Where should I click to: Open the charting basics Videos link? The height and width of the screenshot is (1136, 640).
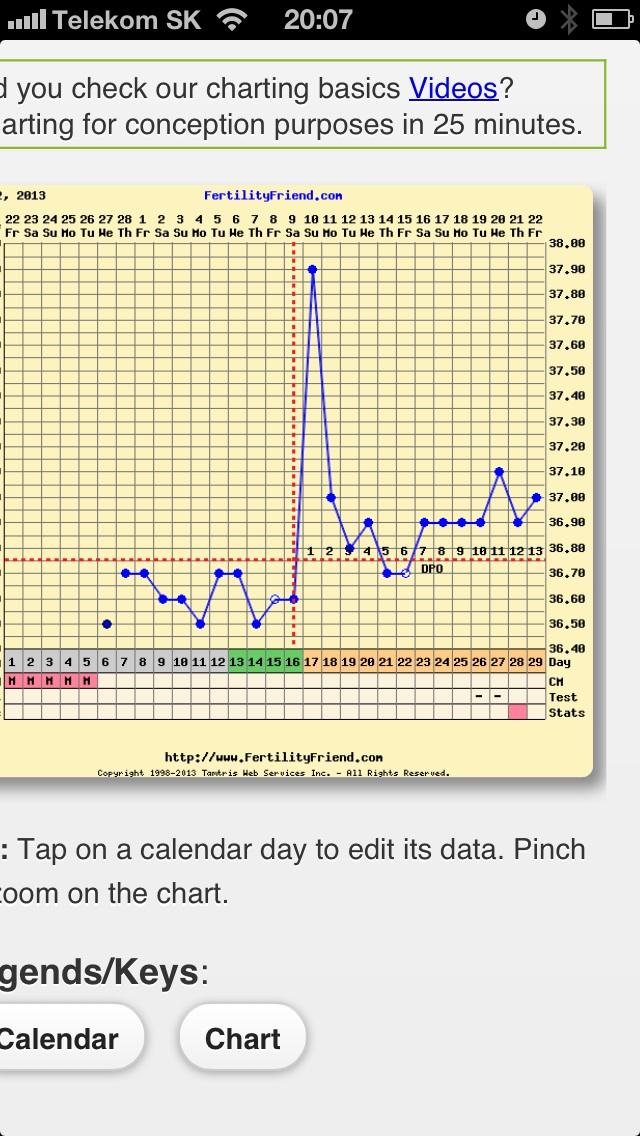pos(453,89)
